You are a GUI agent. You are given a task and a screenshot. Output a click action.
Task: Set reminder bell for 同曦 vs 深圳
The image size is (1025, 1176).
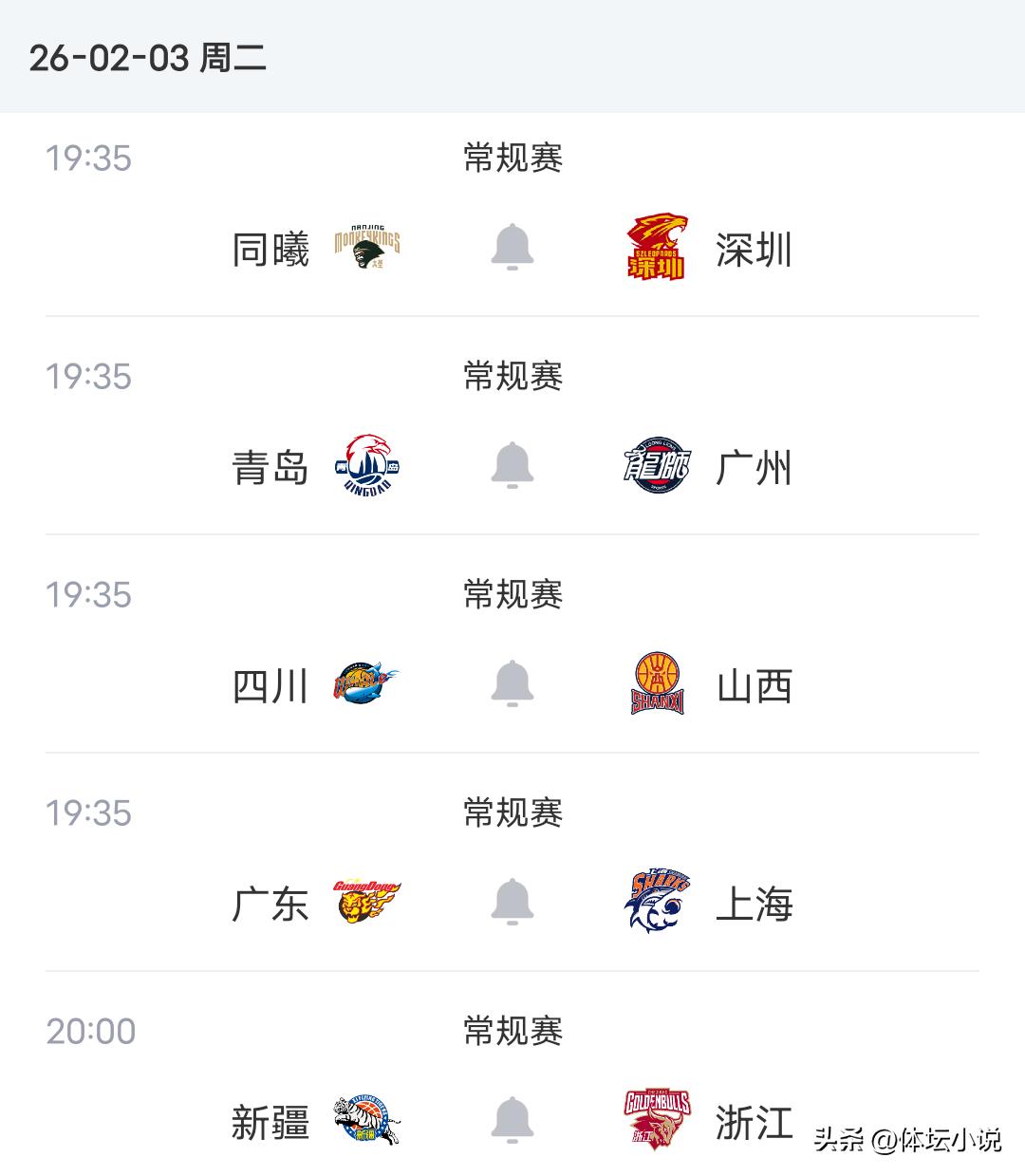point(512,247)
